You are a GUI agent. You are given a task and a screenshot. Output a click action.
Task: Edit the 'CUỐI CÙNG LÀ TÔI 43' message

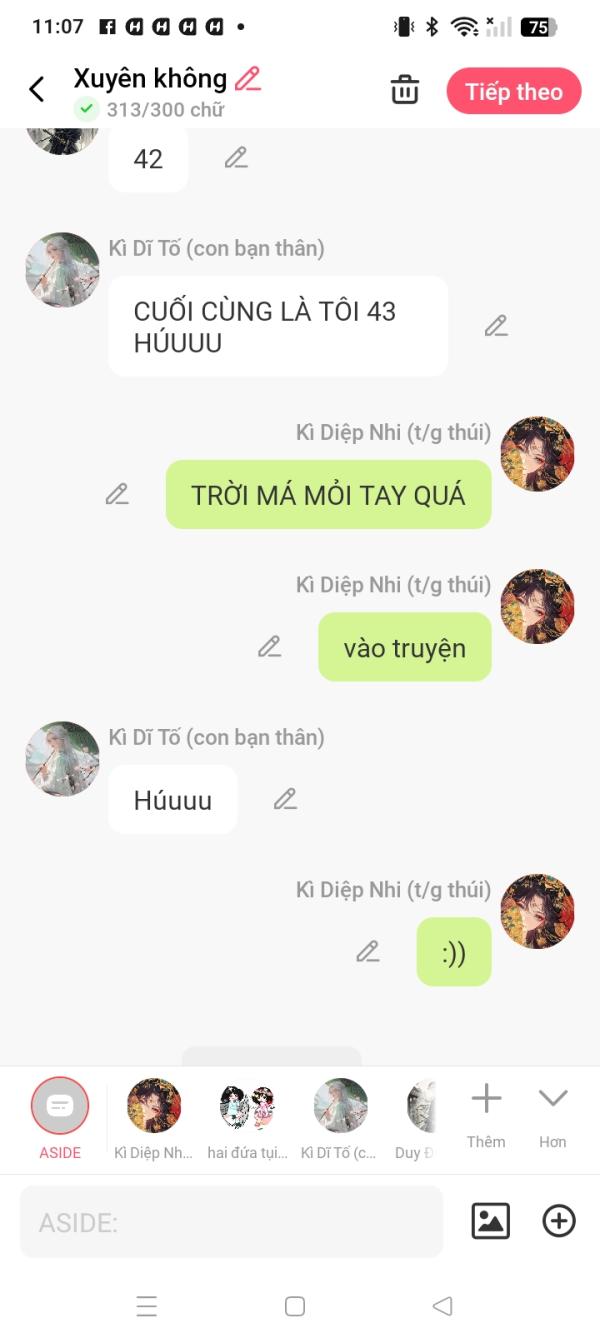click(496, 326)
